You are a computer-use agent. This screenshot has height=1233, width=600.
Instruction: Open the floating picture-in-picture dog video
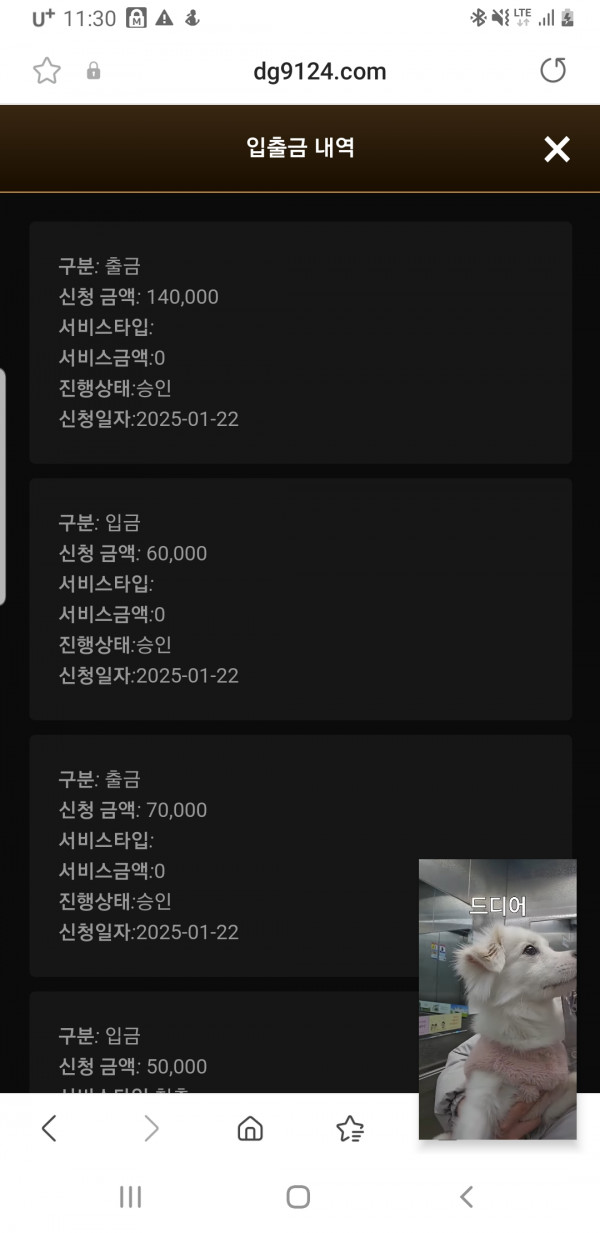click(497, 998)
